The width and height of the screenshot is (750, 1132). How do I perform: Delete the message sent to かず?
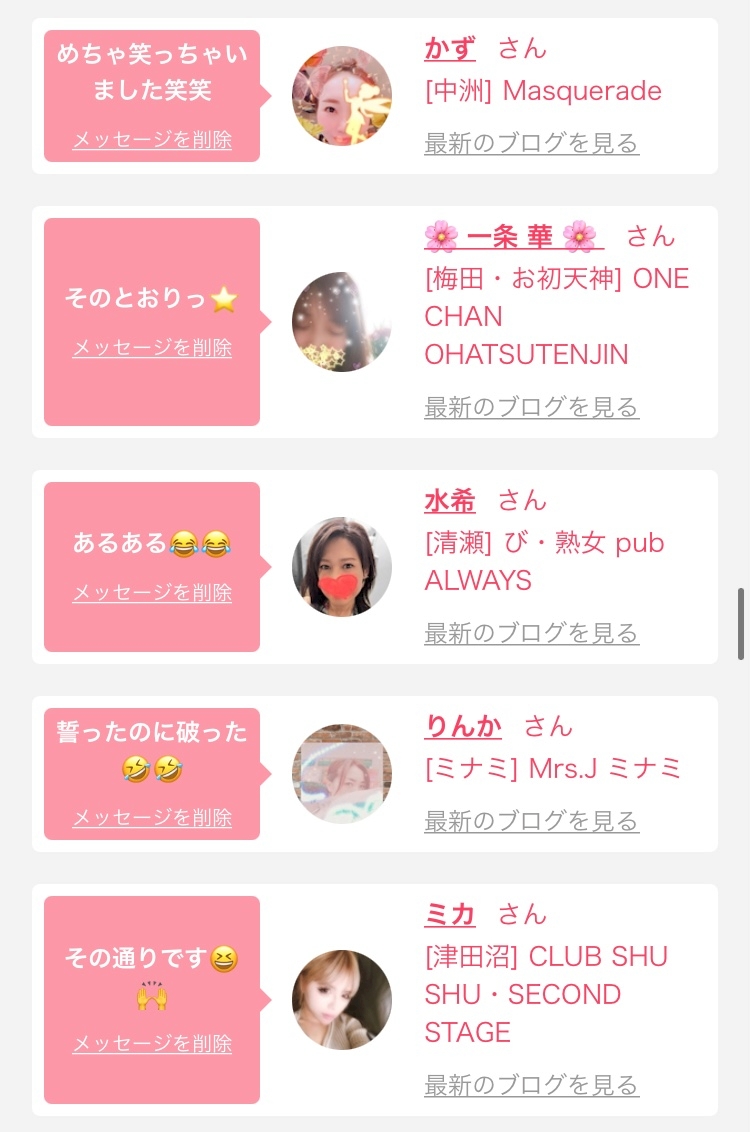coord(152,139)
